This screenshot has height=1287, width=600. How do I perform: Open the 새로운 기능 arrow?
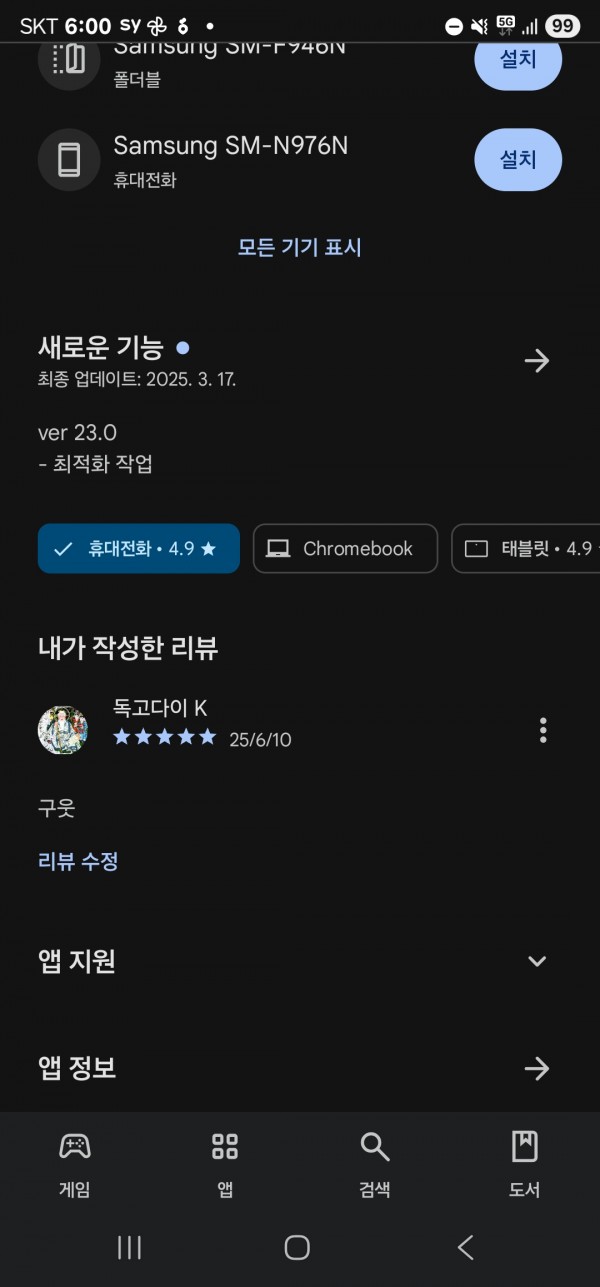point(537,361)
